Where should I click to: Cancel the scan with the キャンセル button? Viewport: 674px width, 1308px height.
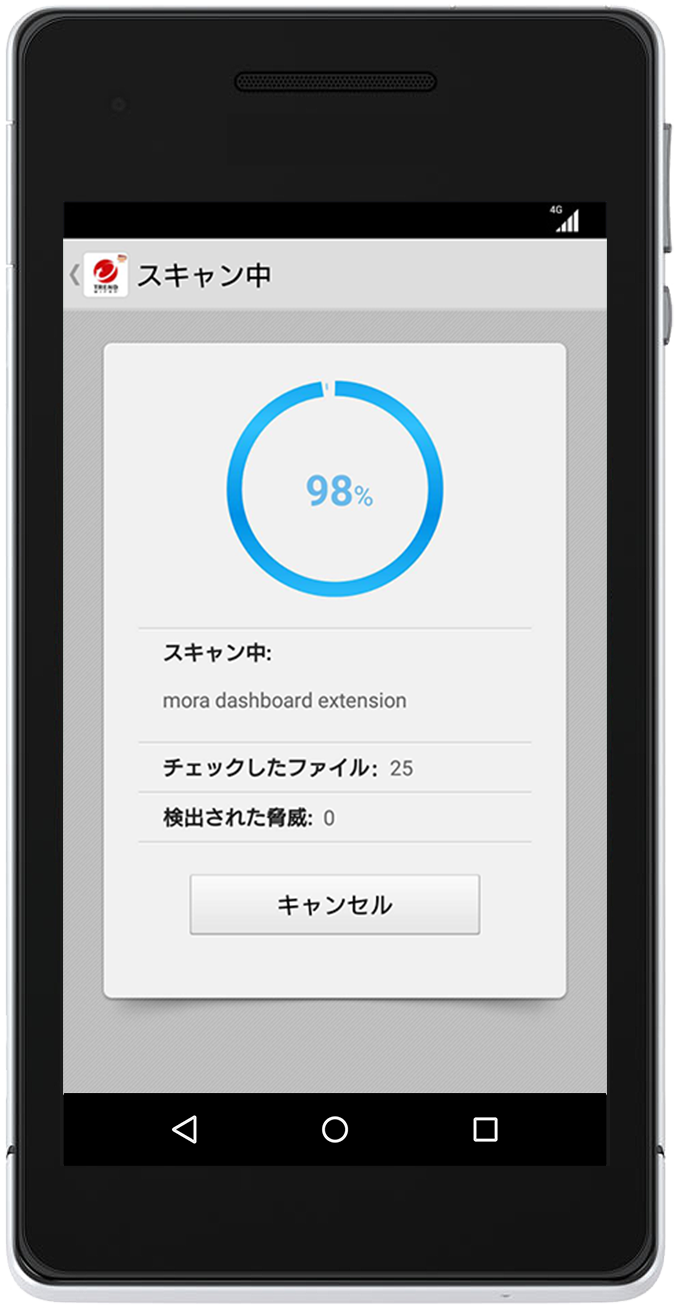click(335, 905)
